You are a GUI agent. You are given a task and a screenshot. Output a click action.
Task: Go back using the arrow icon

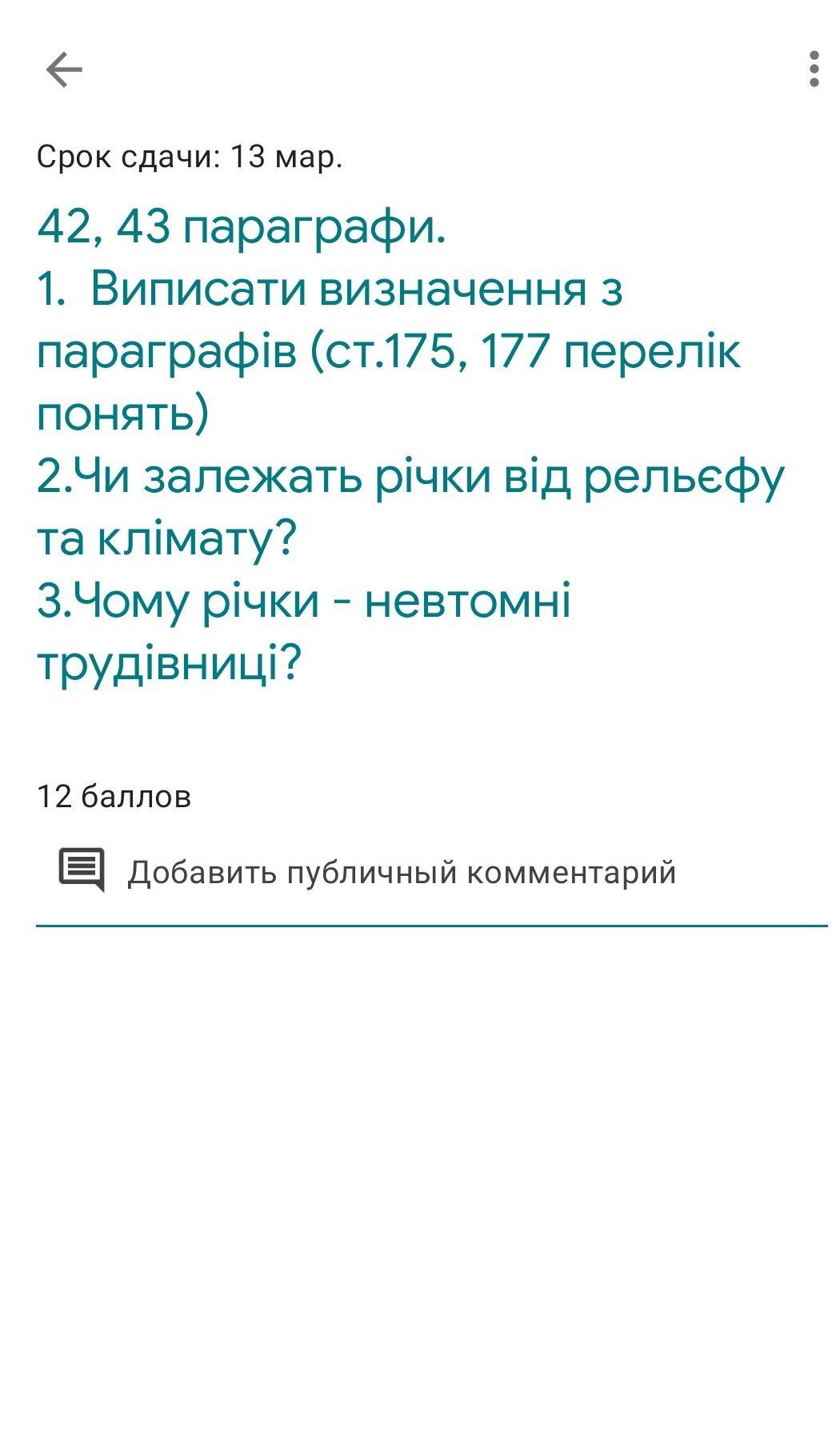(x=64, y=70)
